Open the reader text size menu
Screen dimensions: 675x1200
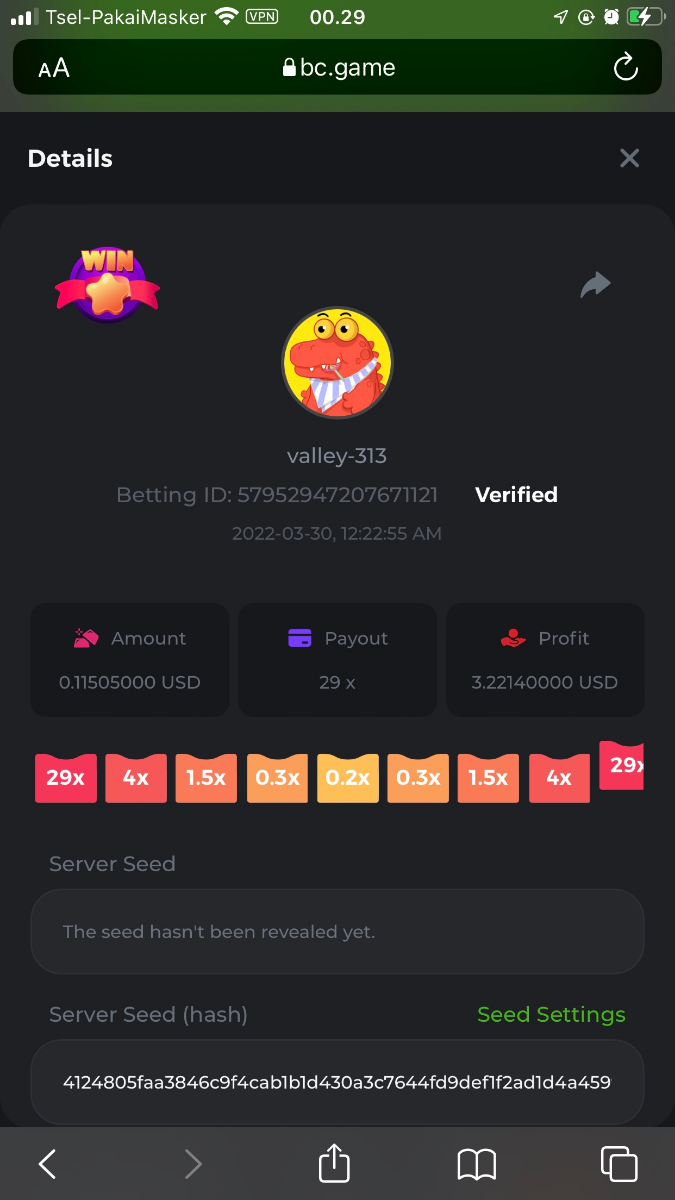coord(54,68)
